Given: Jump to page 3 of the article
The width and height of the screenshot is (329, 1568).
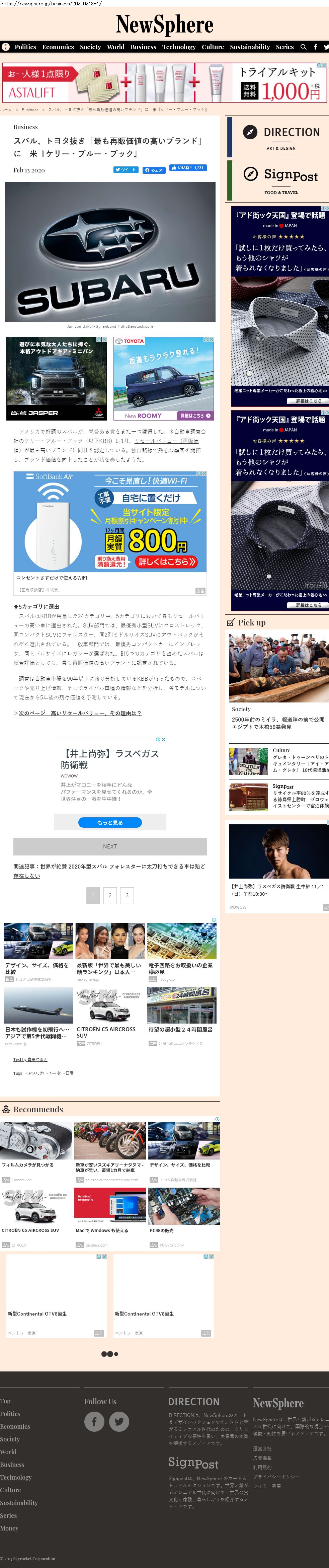Looking at the screenshot, I should pyautogui.click(x=127, y=895).
